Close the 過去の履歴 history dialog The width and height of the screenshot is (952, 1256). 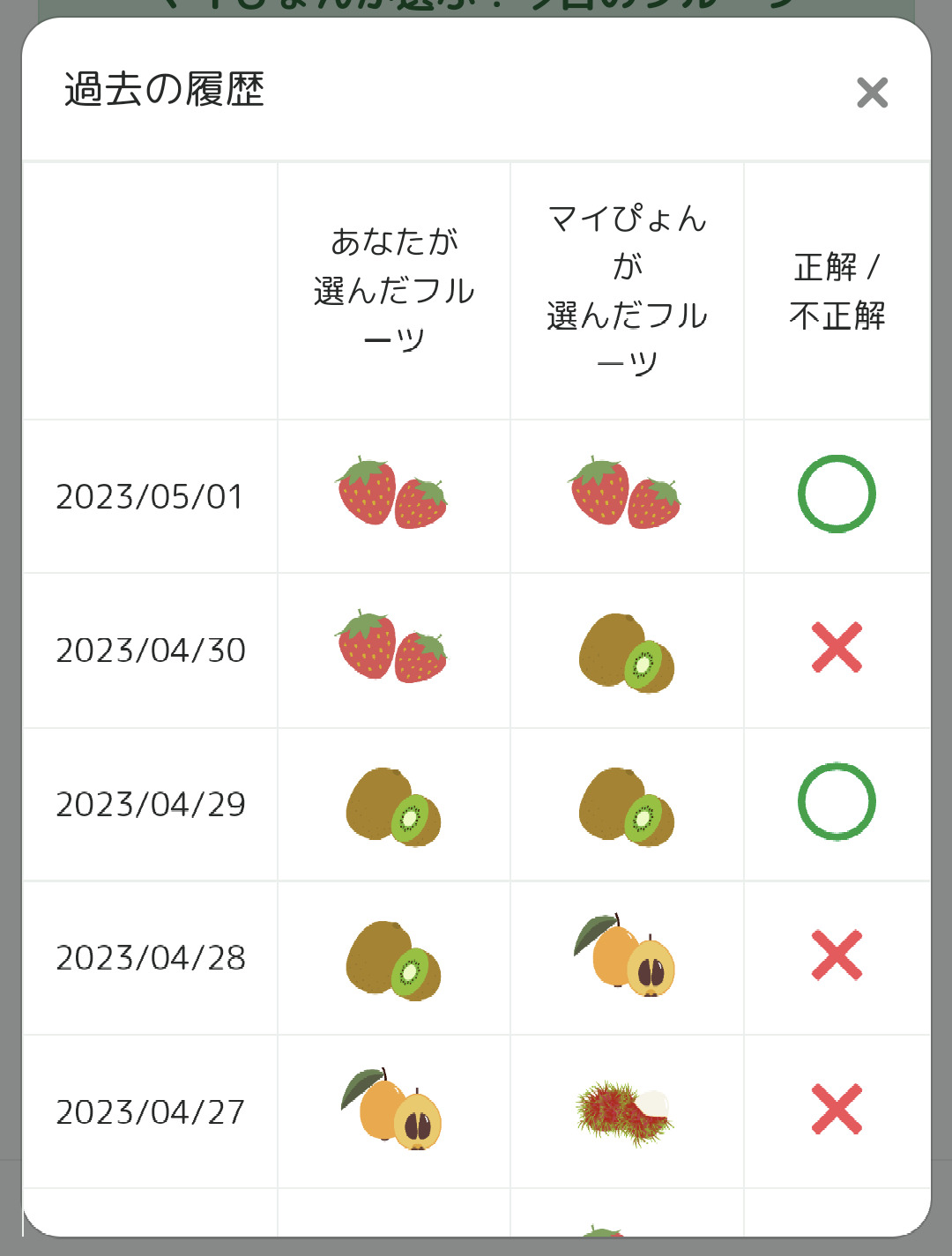coord(872,93)
